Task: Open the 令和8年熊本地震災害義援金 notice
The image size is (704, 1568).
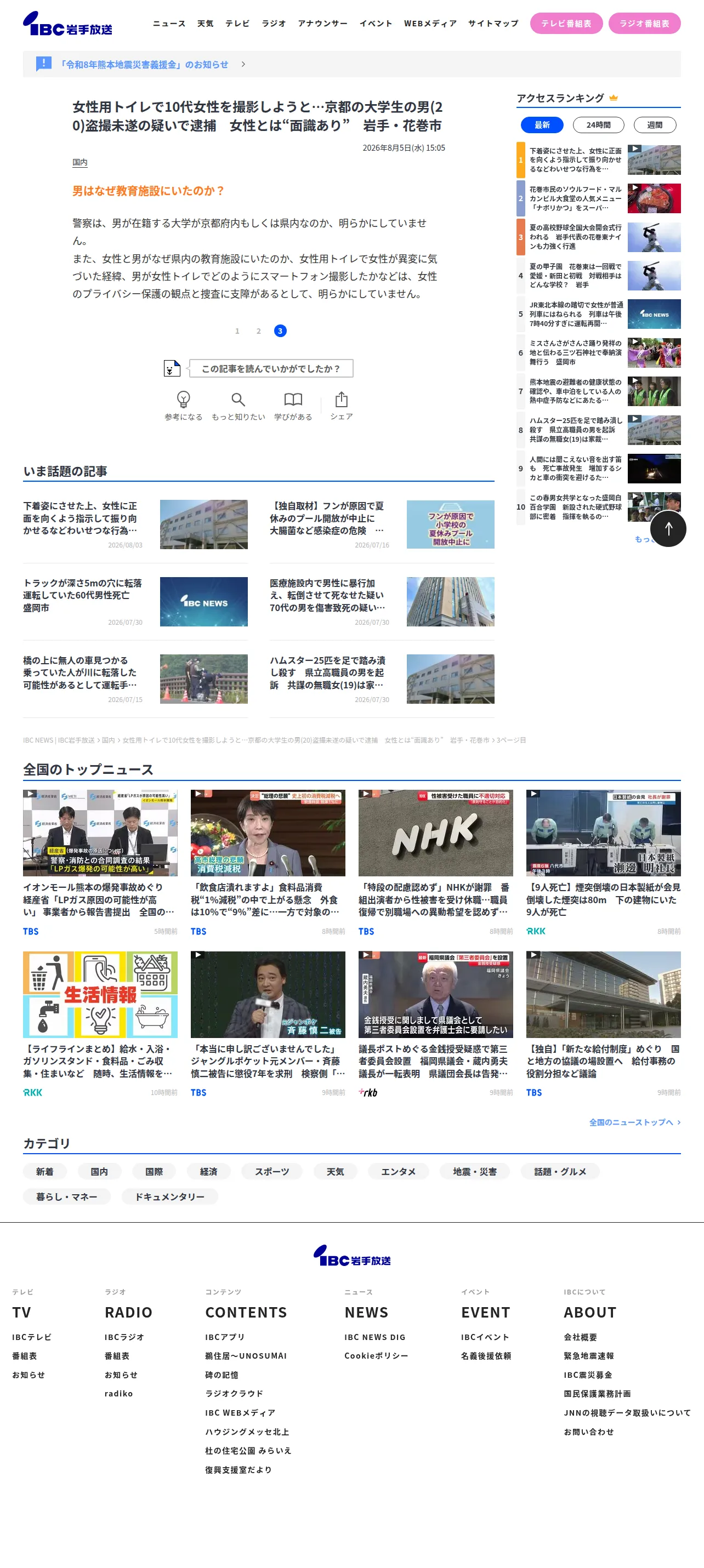Action: 144,65
